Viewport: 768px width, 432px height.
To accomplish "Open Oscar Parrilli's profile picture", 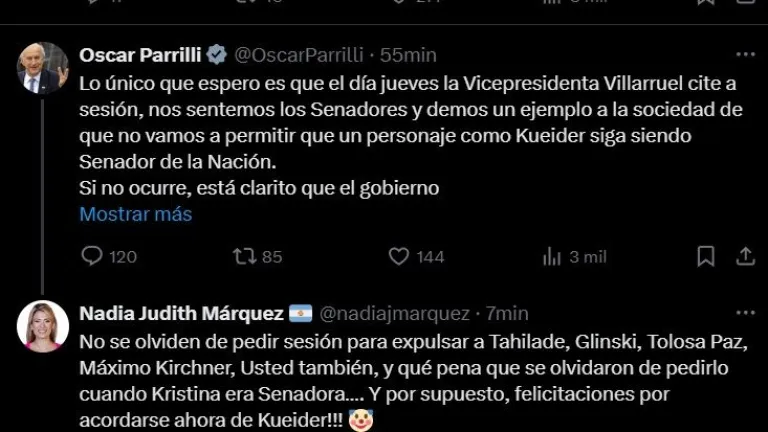I will pos(43,68).
